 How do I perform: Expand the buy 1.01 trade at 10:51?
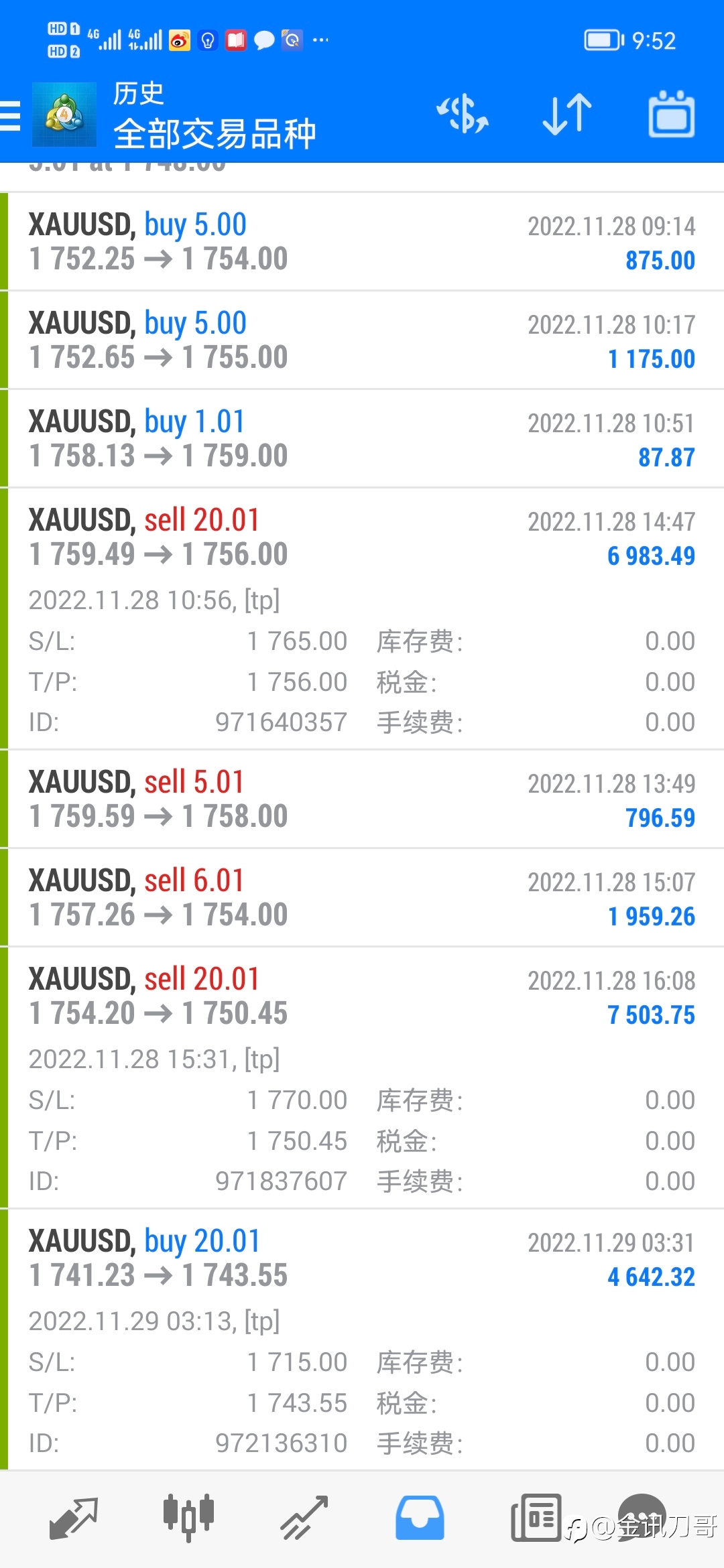[x=362, y=439]
